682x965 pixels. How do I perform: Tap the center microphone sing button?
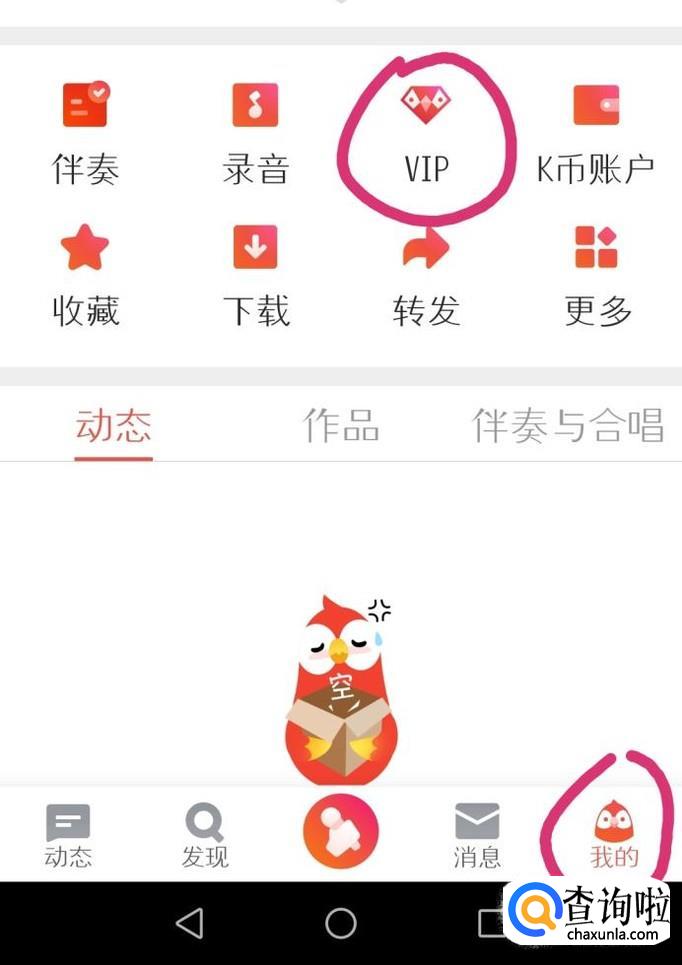click(341, 832)
